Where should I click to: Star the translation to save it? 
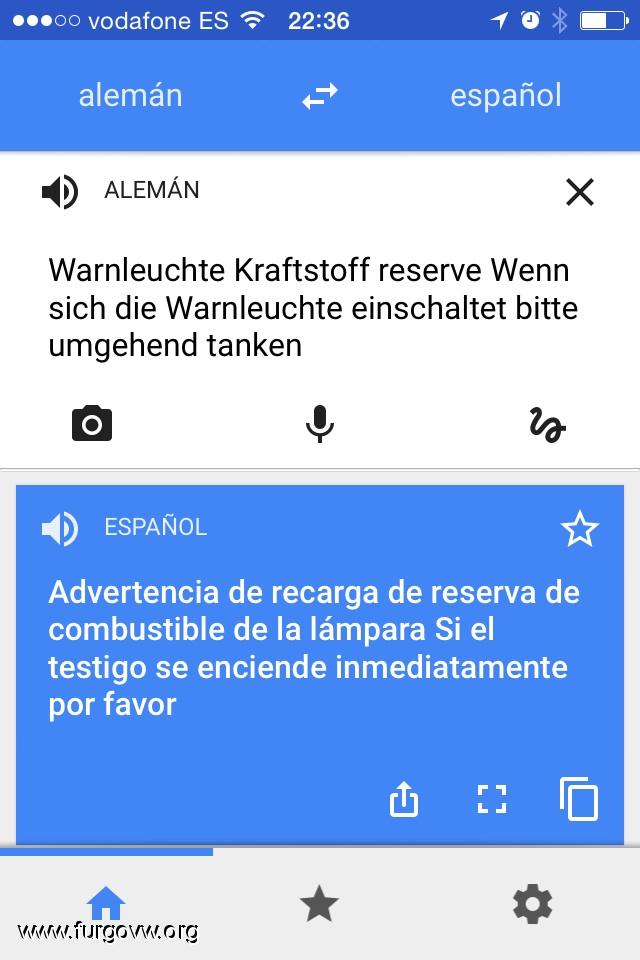(580, 529)
